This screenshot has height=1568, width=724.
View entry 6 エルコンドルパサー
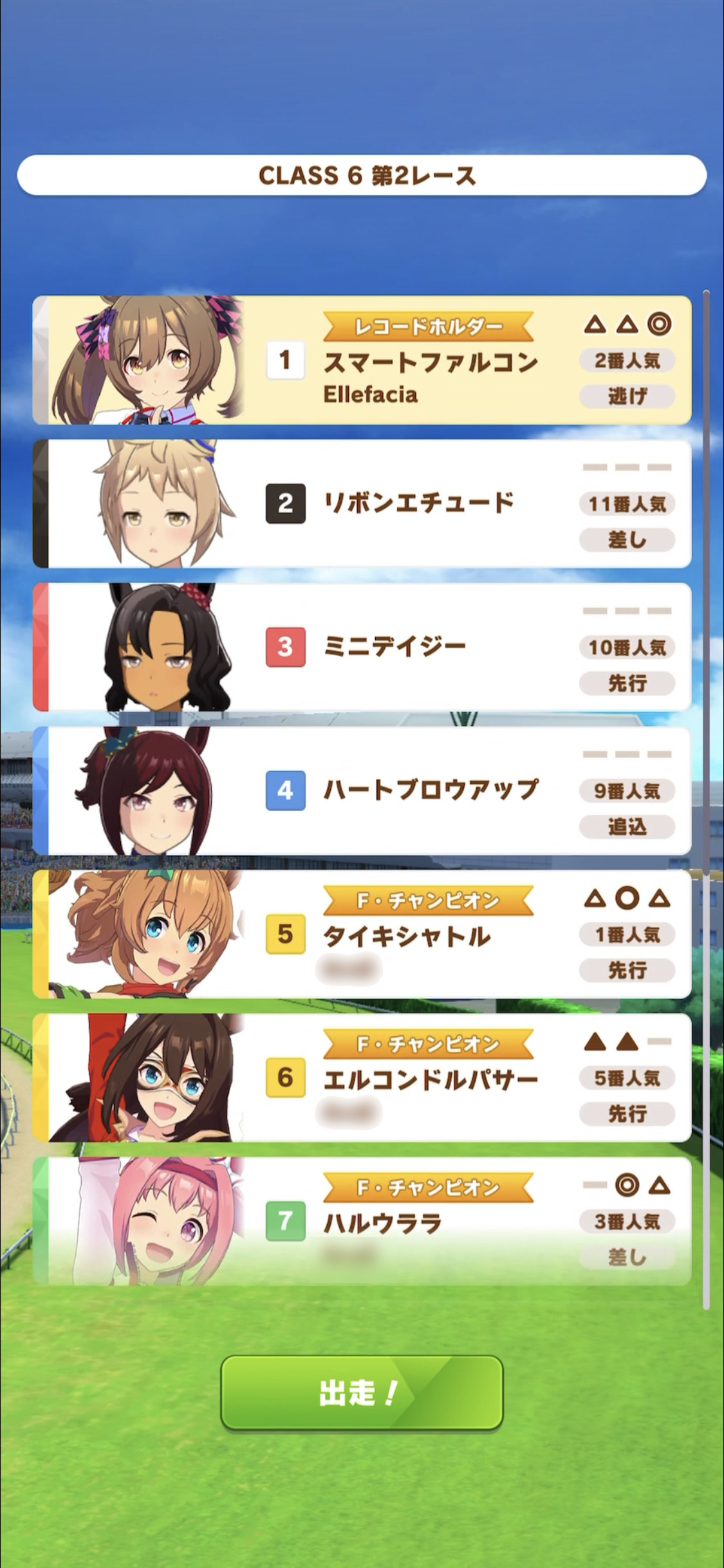(x=362, y=1078)
